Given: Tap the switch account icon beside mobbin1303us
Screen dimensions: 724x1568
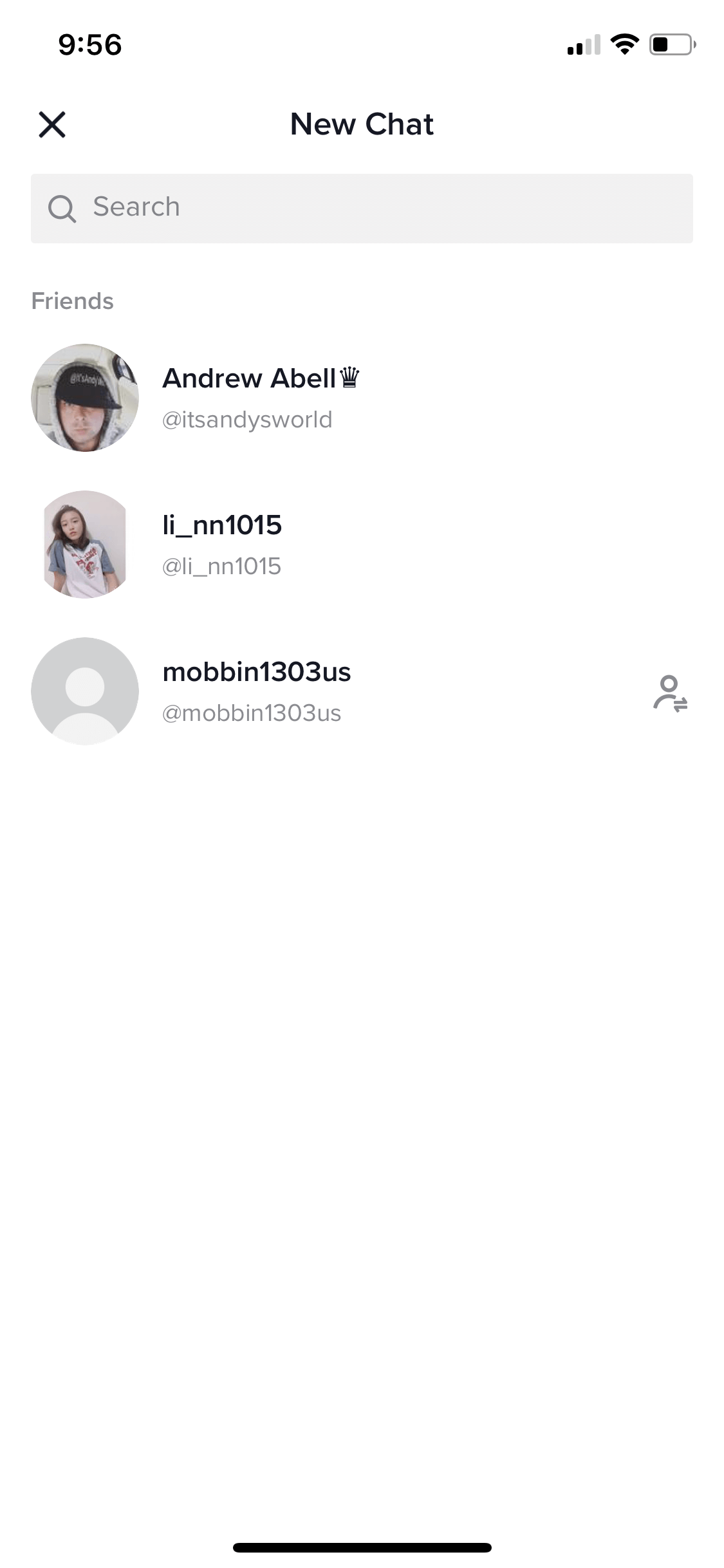Looking at the screenshot, I should (x=670, y=693).
